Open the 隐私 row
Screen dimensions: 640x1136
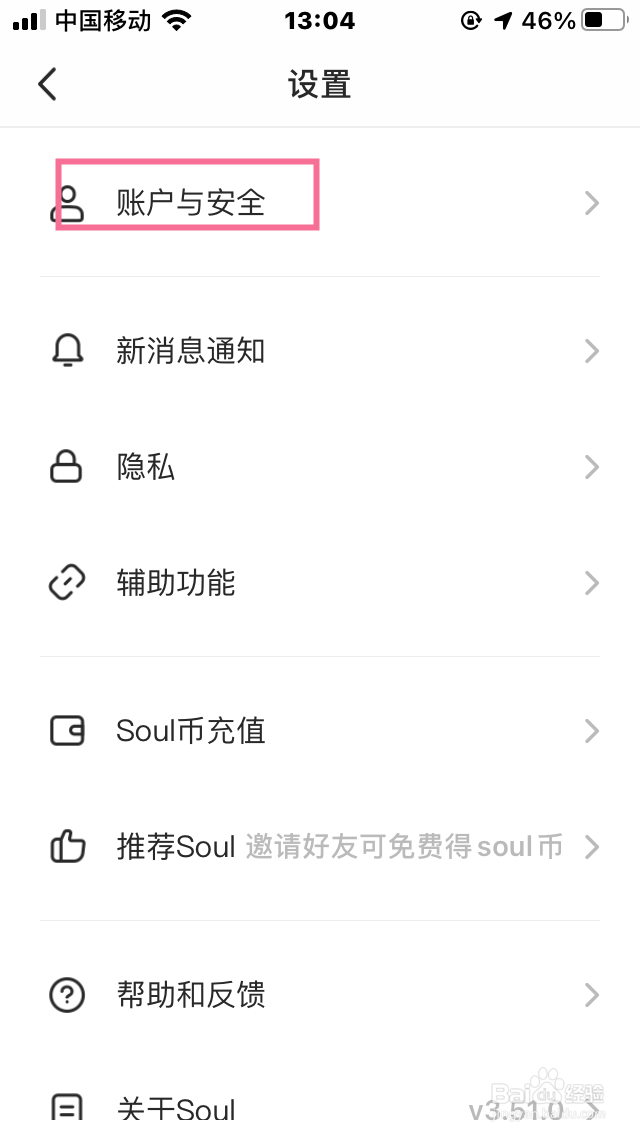click(x=320, y=467)
